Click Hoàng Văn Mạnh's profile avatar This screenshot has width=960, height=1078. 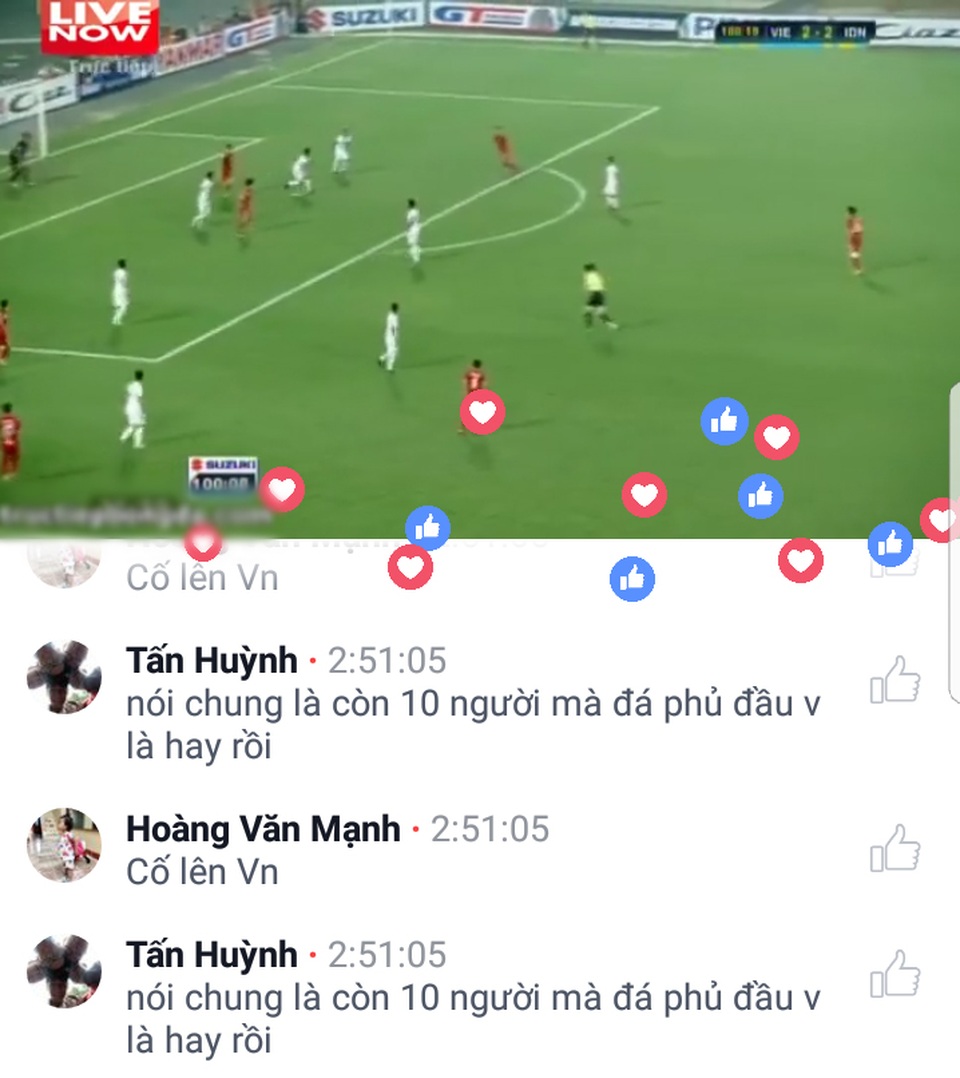67,841
